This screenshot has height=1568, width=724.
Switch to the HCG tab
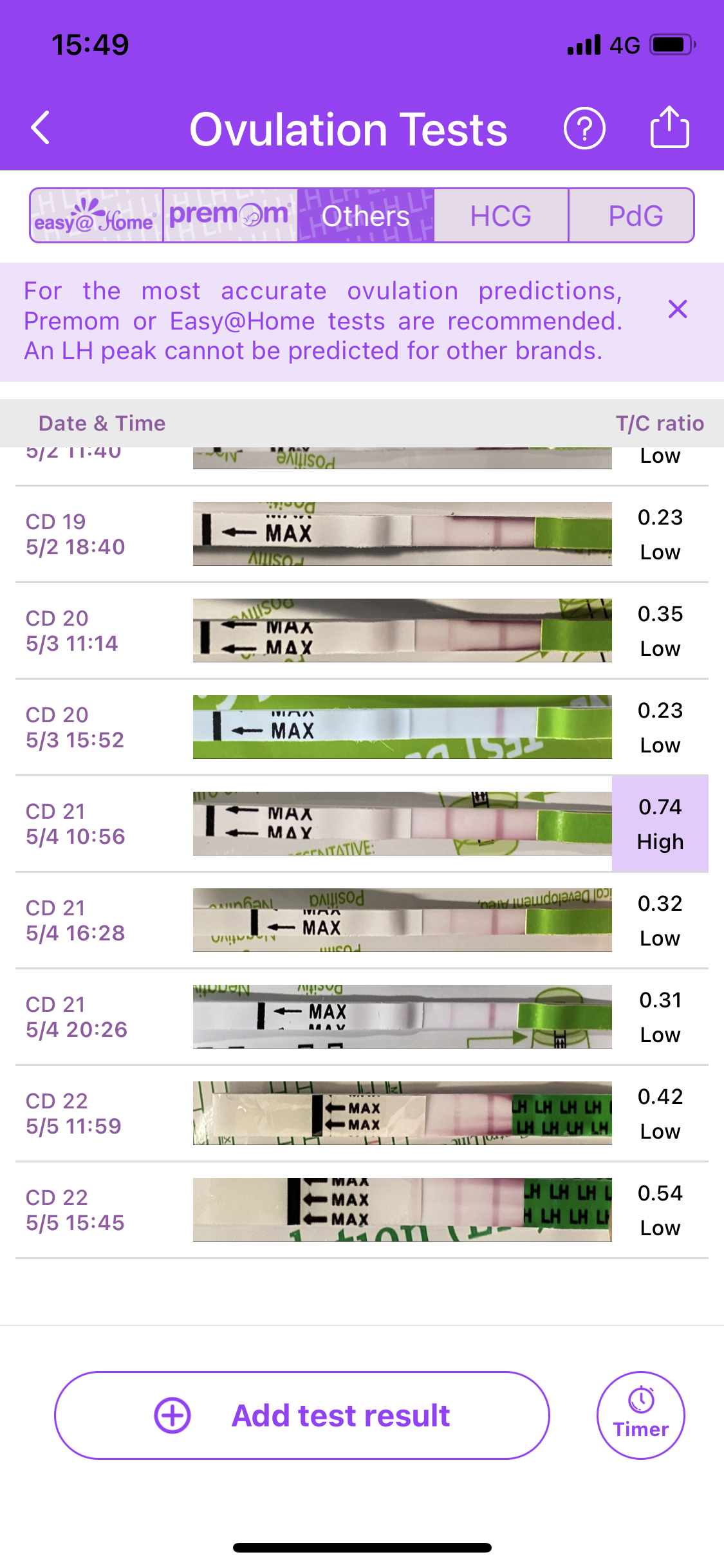(501, 216)
